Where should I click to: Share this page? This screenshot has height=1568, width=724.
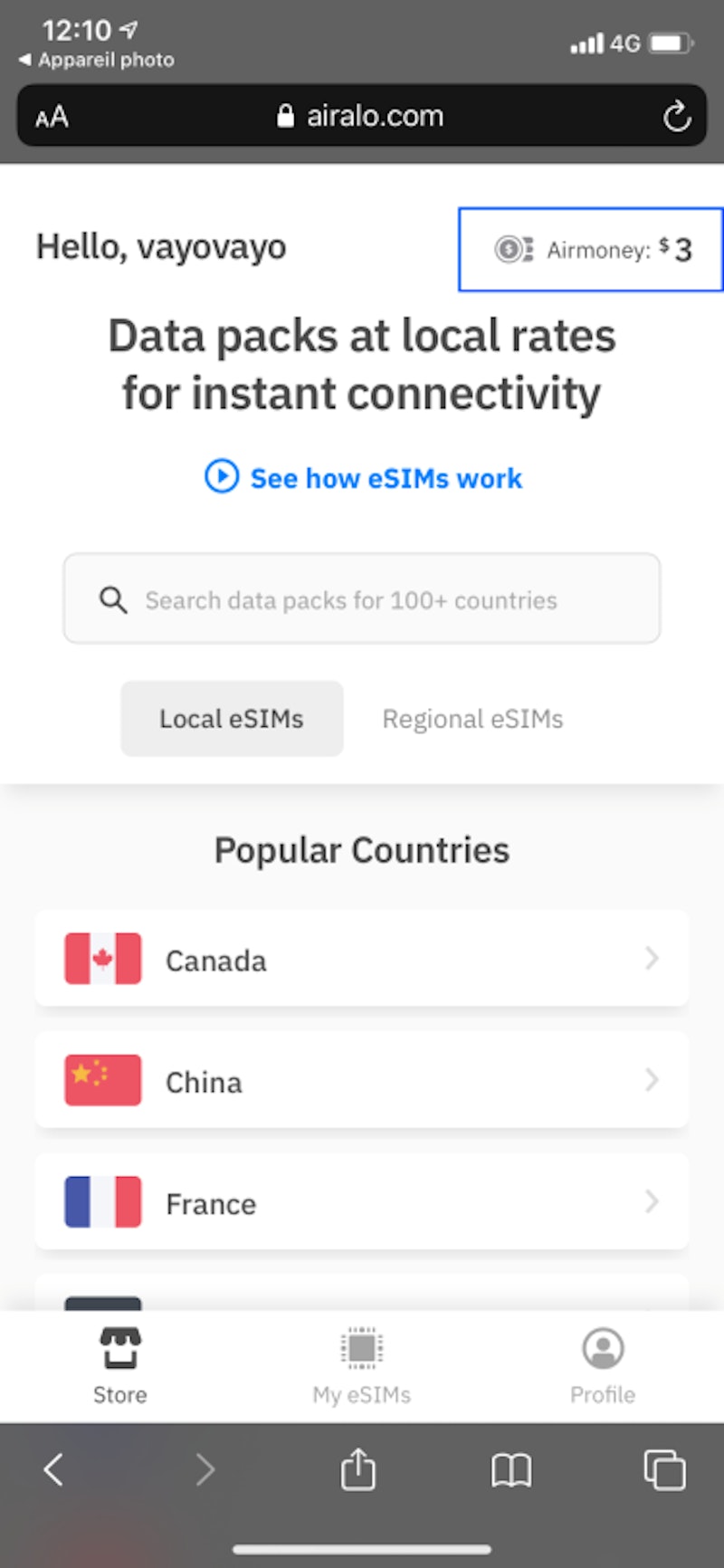tap(358, 1469)
